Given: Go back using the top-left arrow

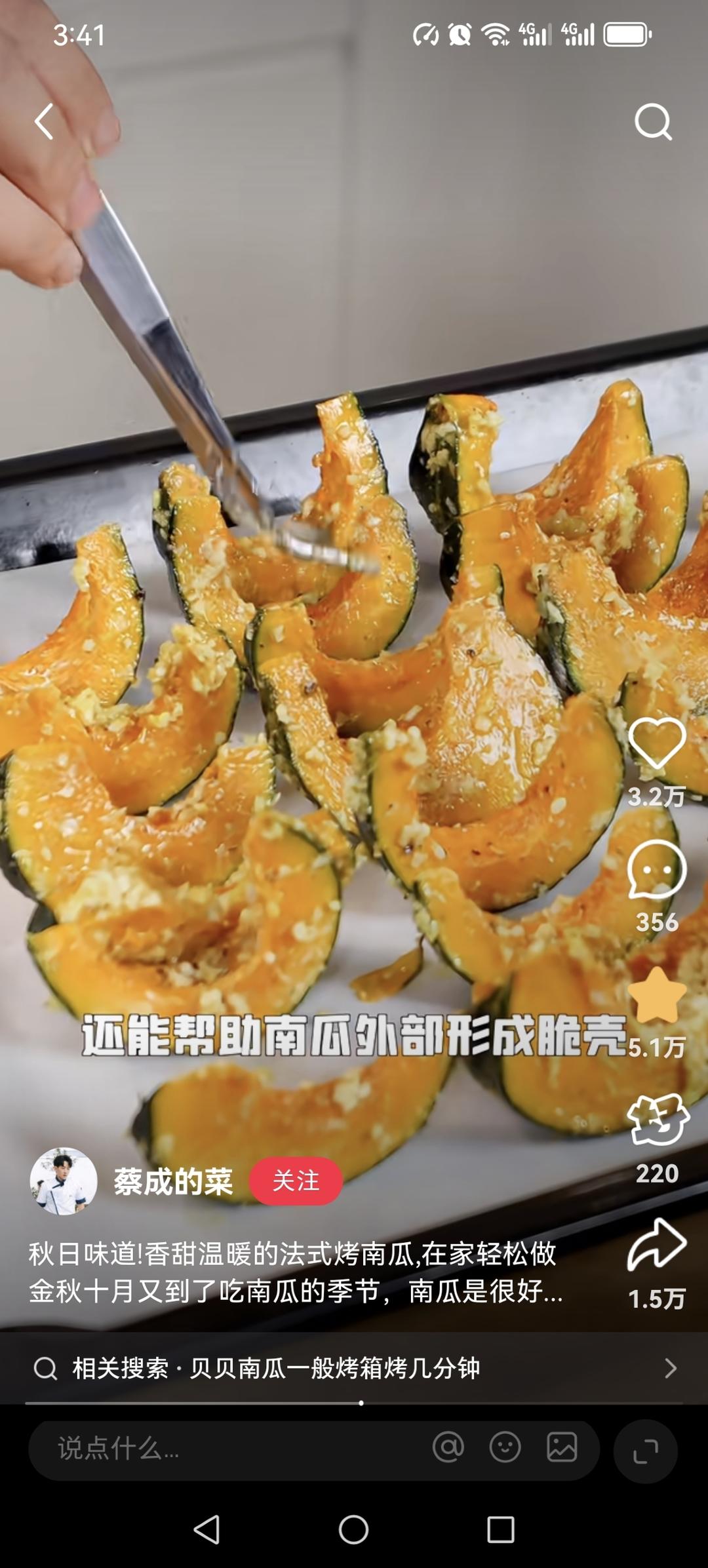Looking at the screenshot, I should click(x=44, y=122).
